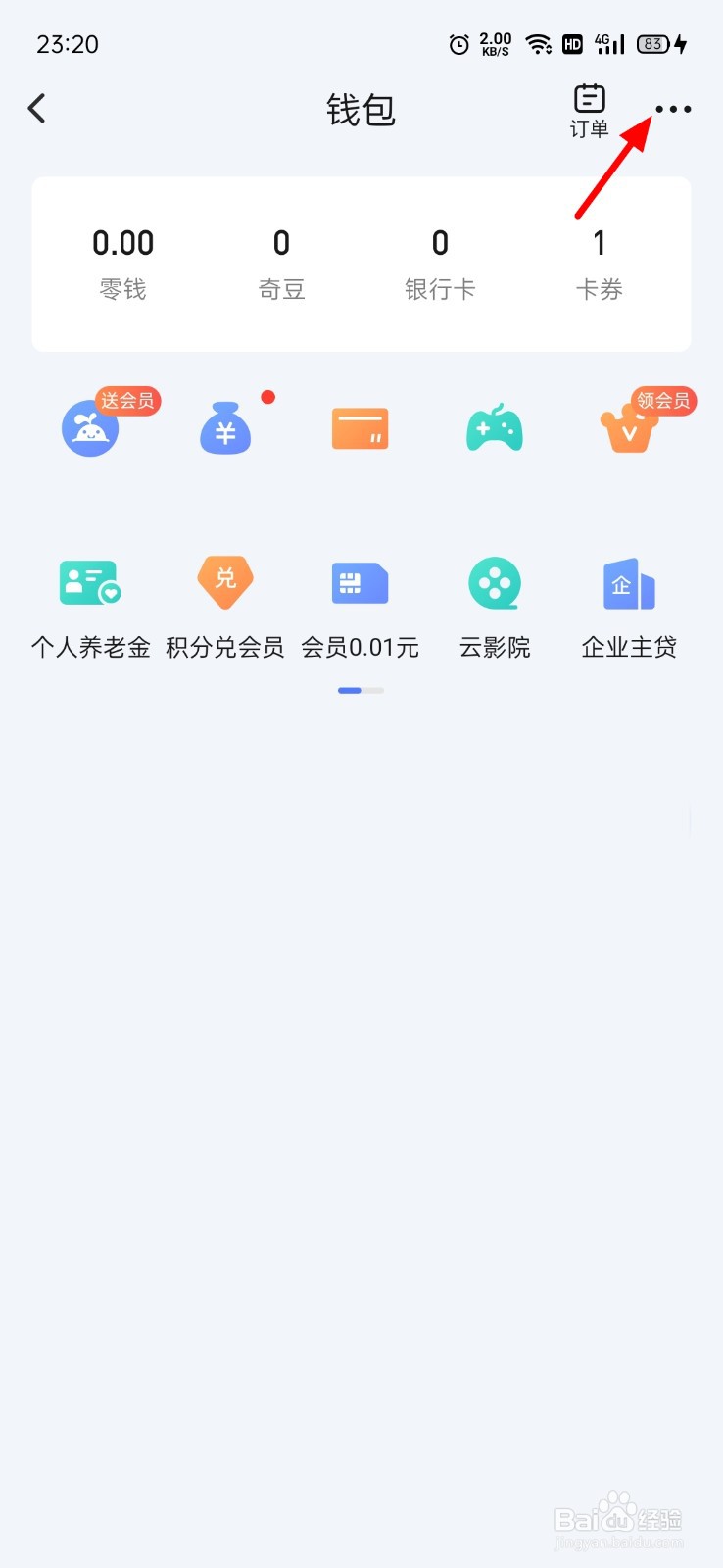Tap the icon with the 送会员 badge
The height and width of the screenshot is (1568, 723).
91,428
